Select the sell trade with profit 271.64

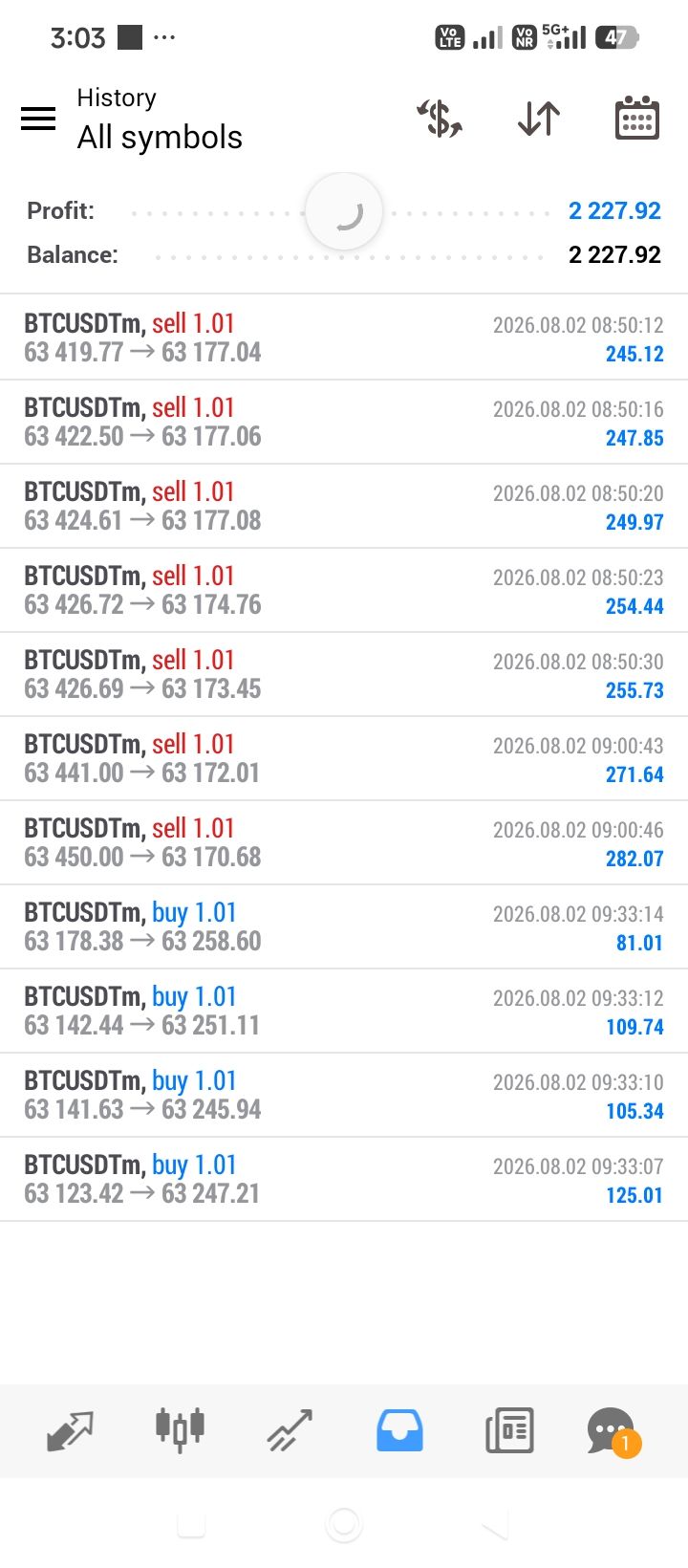[x=344, y=759]
